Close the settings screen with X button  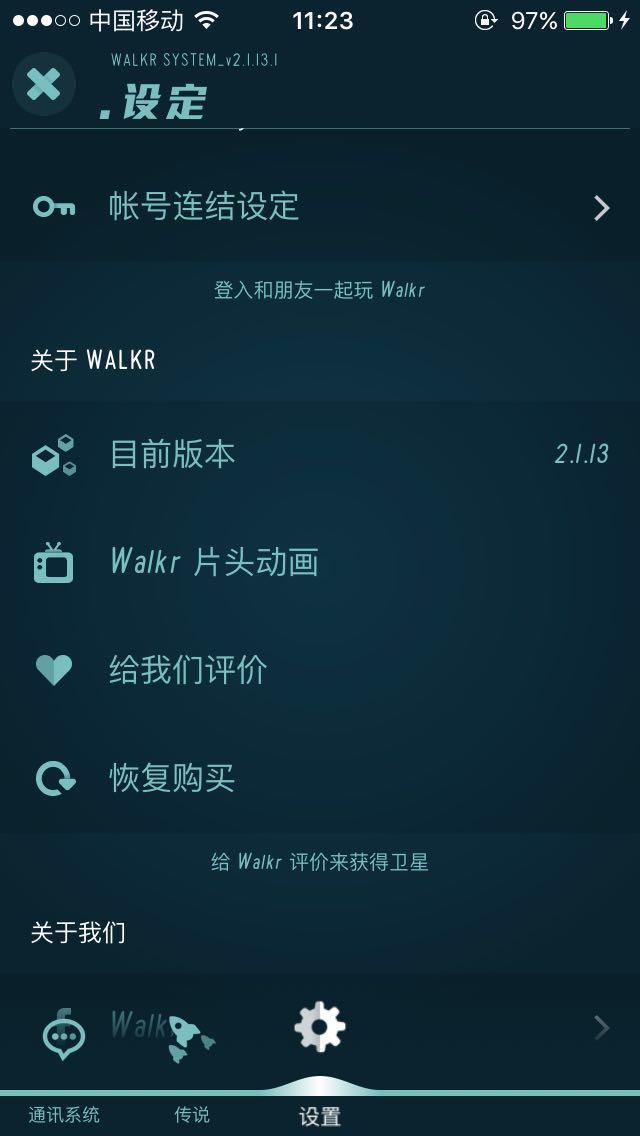pos(43,84)
